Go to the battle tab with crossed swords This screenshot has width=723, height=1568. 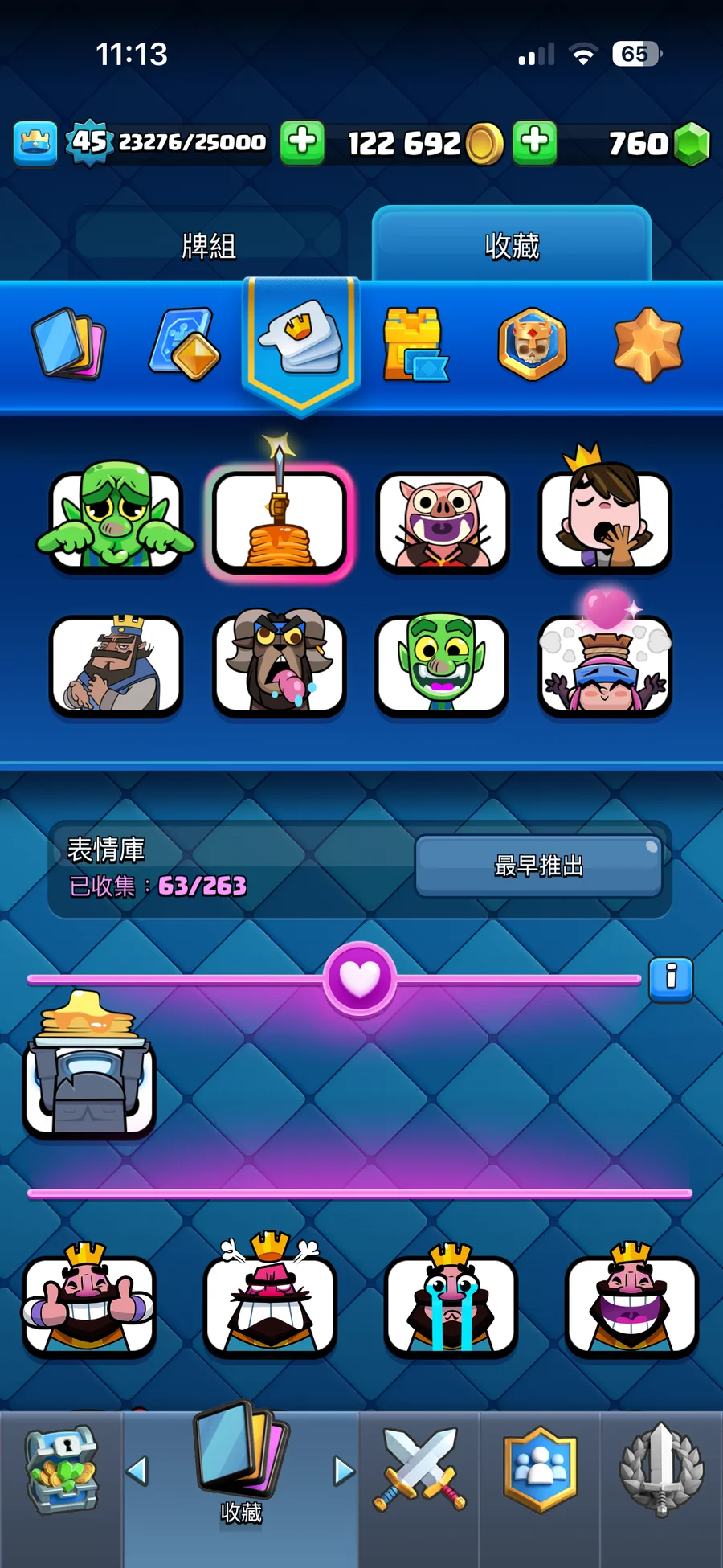tap(419, 1471)
